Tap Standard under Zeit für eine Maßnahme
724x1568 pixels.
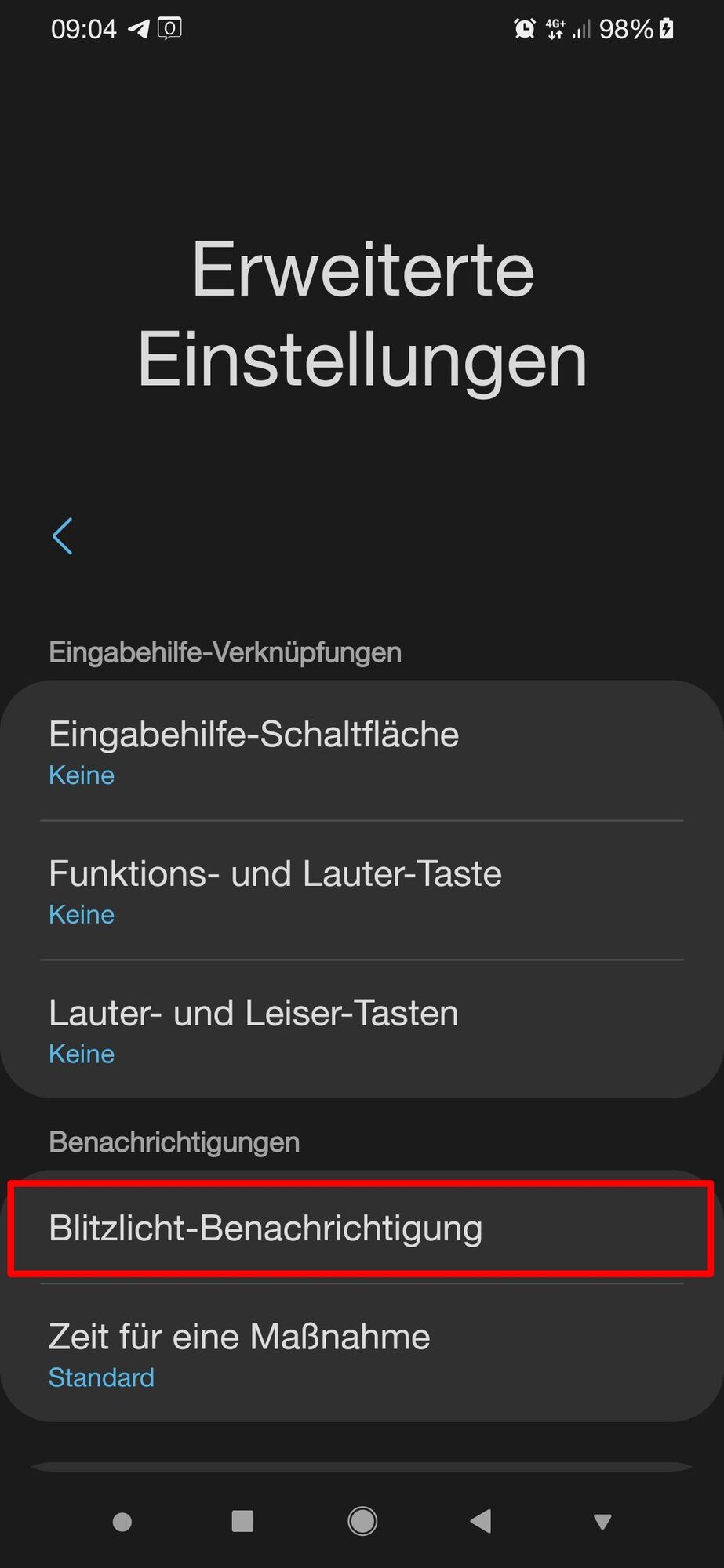(101, 1377)
